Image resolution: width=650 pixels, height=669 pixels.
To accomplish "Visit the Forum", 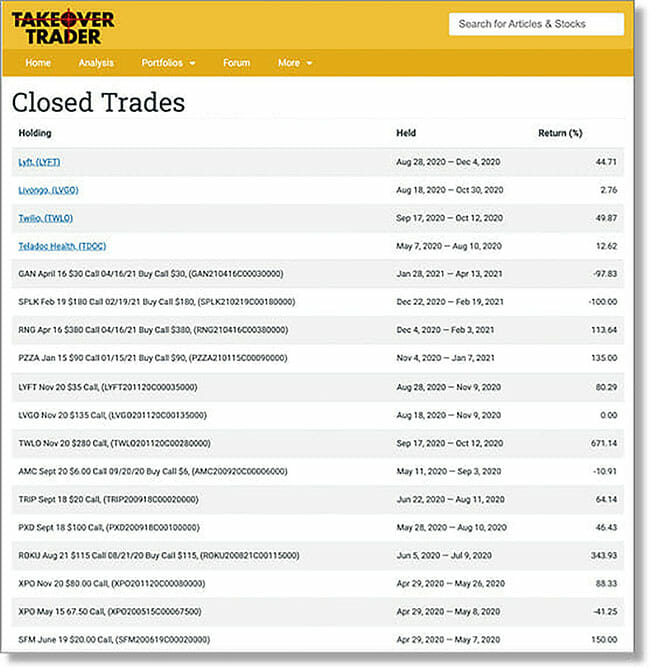I will tap(237, 63).
